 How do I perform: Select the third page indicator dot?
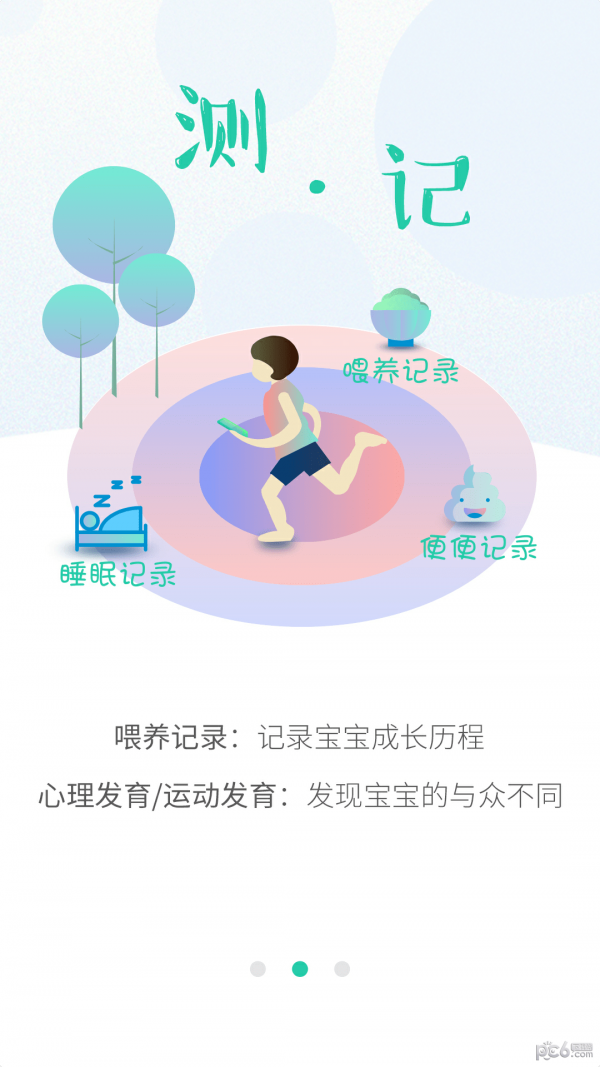(x=342, y=968)
